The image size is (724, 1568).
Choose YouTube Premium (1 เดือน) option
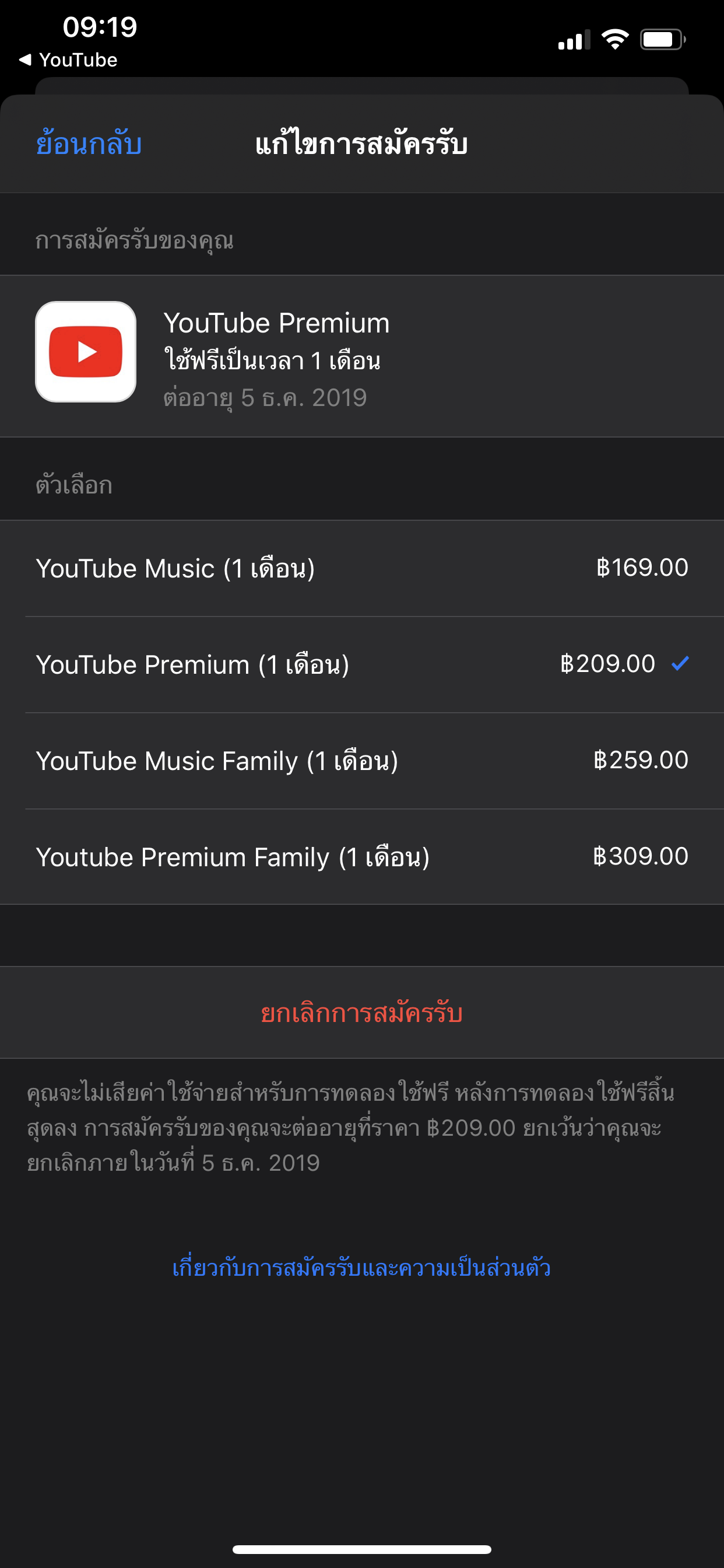click(361, 664)
